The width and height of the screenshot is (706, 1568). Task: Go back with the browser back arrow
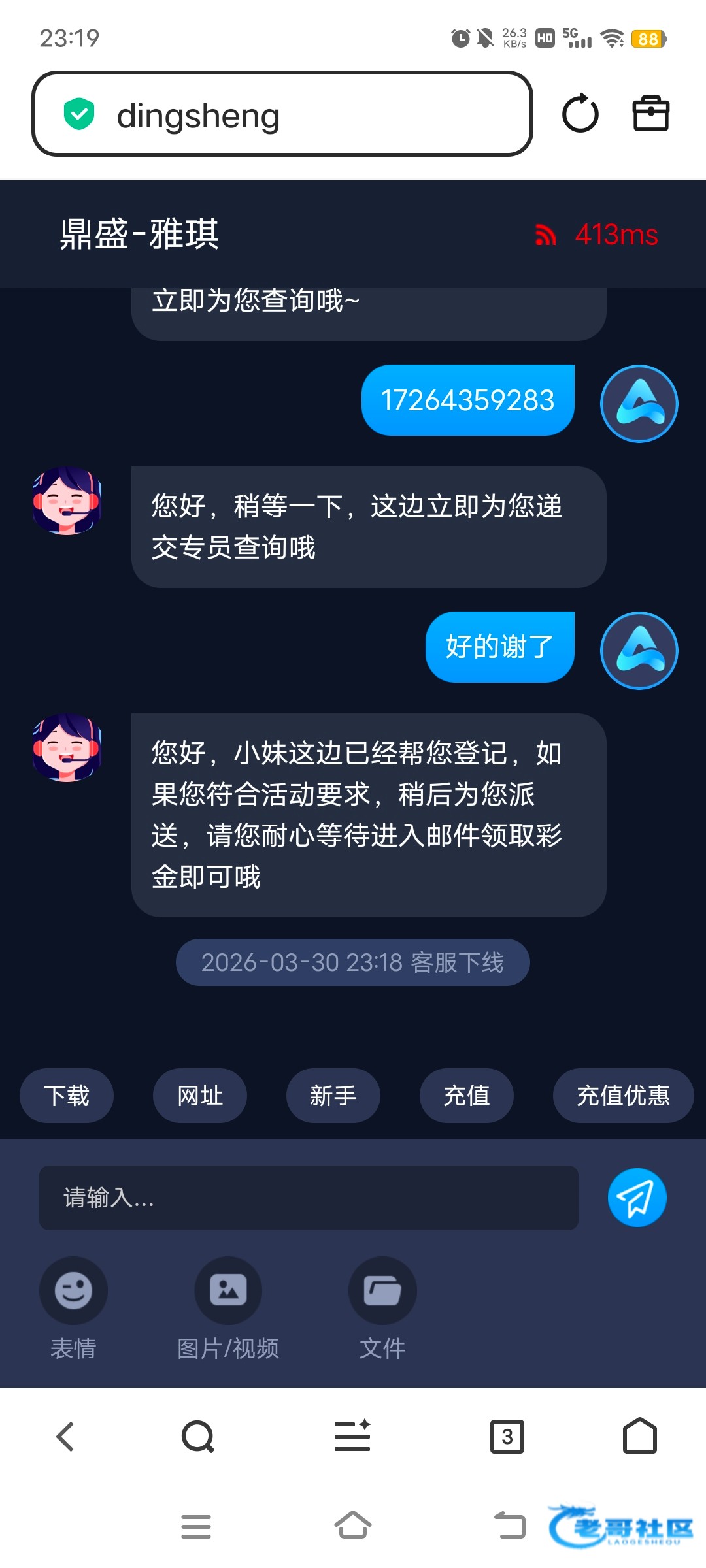65,1437
